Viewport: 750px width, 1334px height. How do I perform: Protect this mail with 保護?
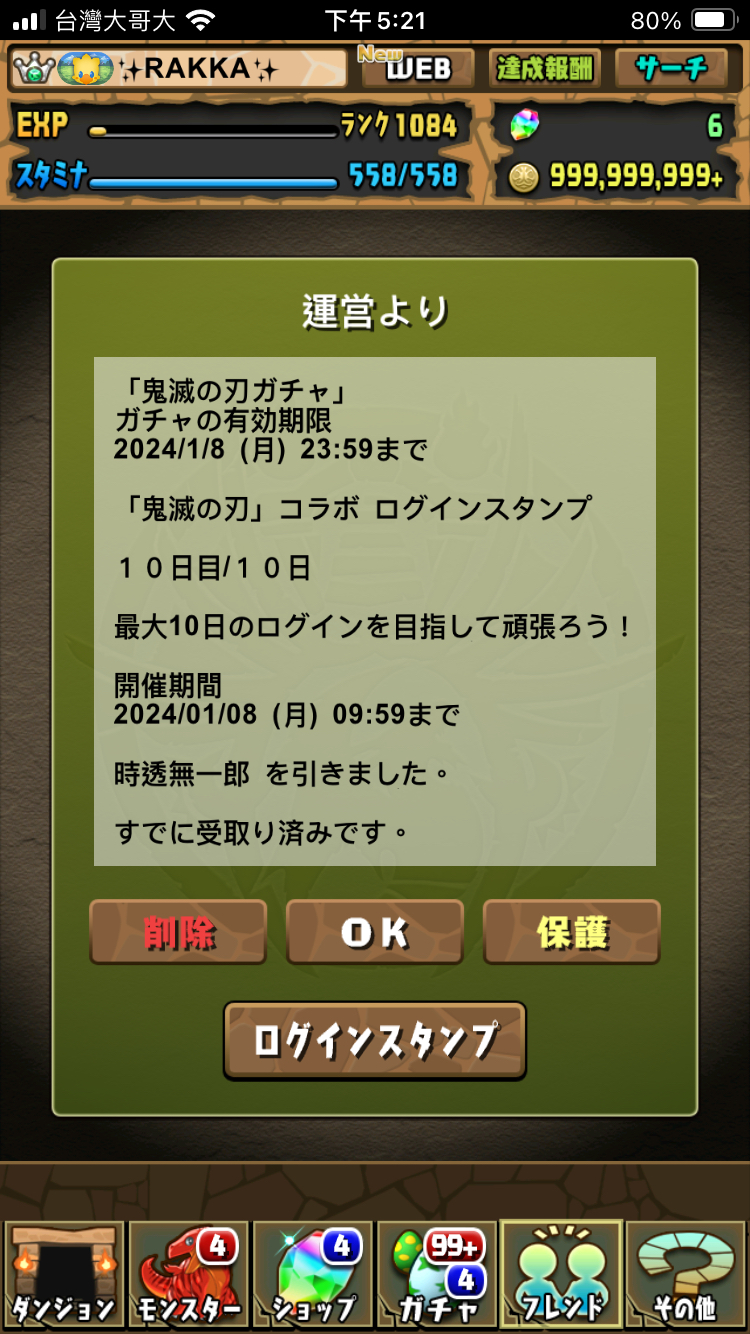(571, 932)
